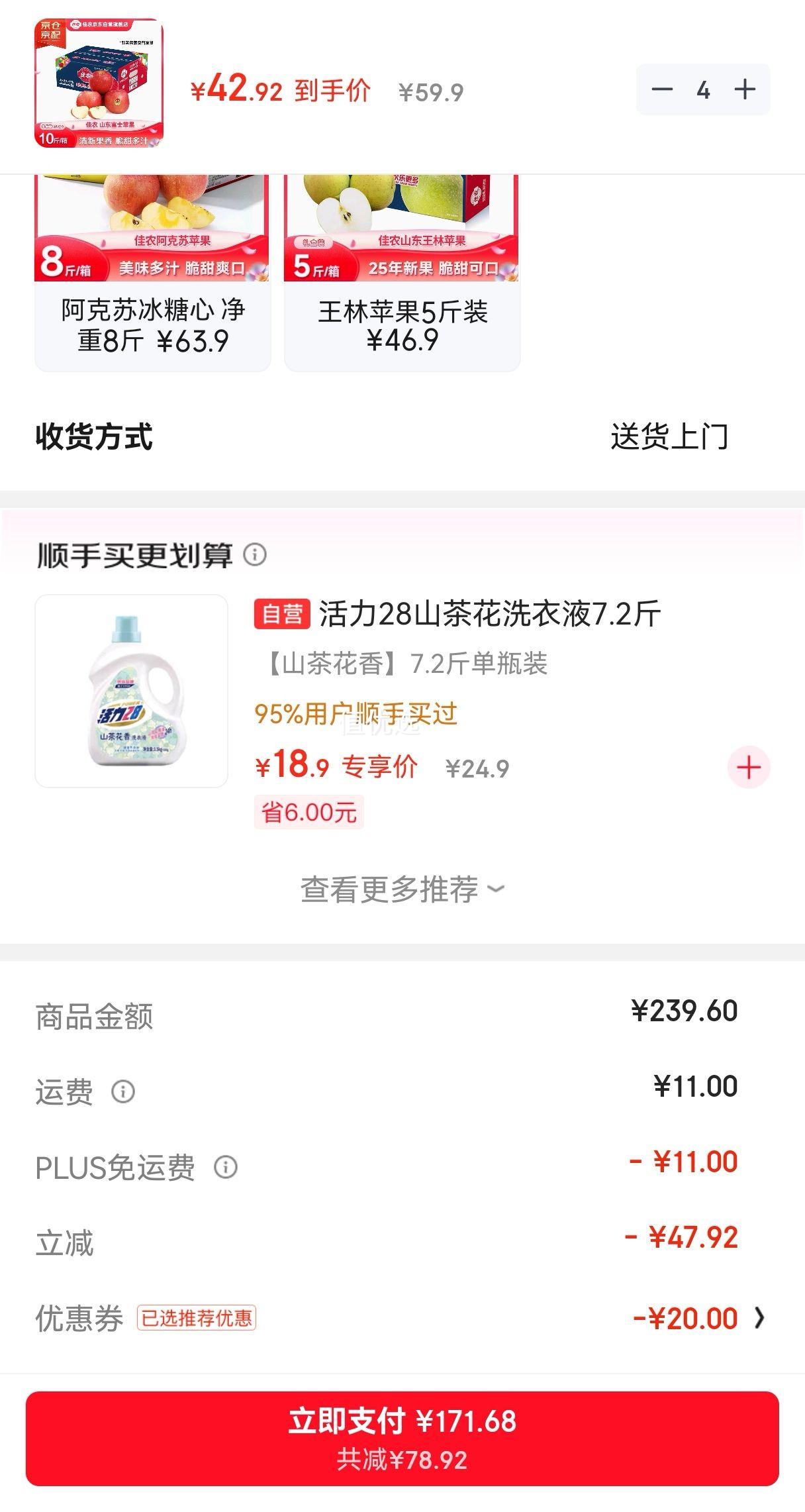The width and height of the screenshot is (805, 1512).
Task: Tap the 京仓京配 corner badge on the thumbnail
Action: [48, 30]
